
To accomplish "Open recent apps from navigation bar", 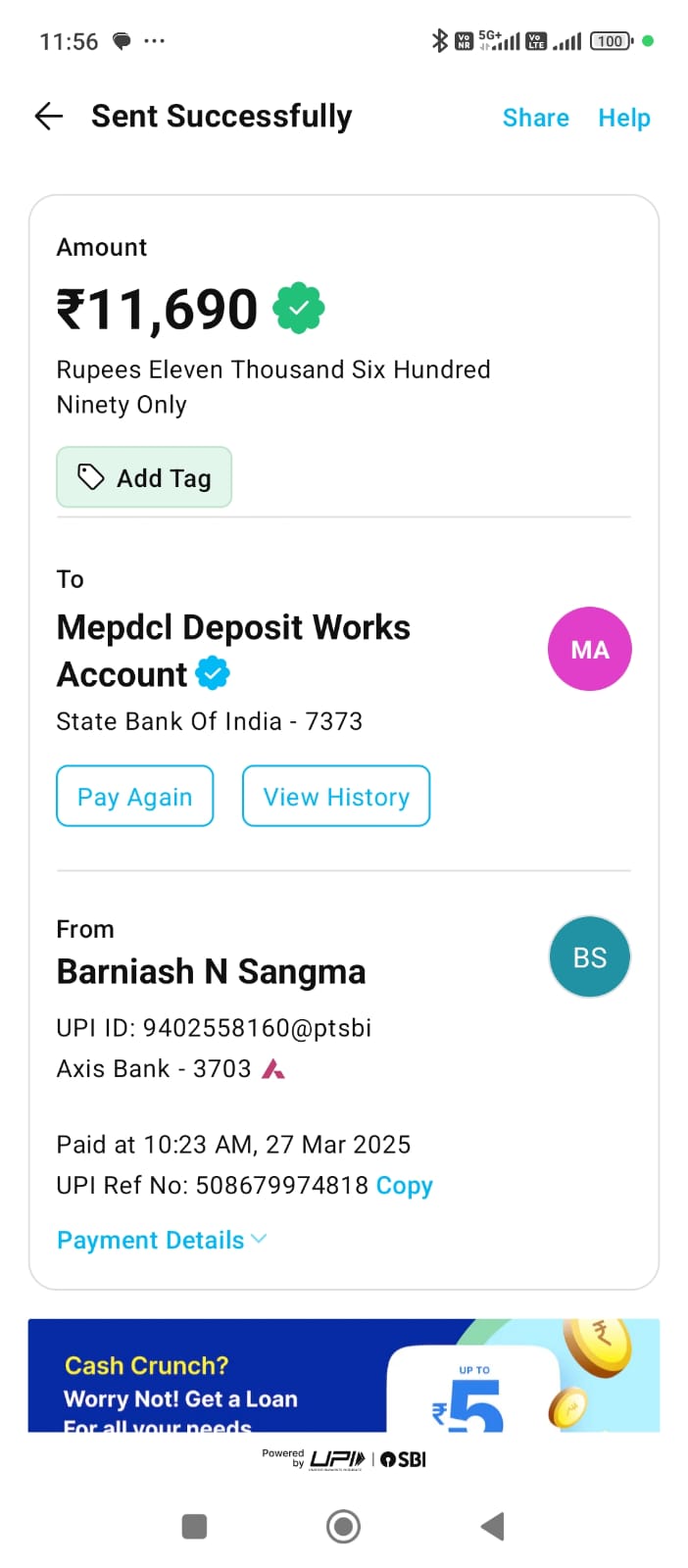I will pos(194,1526).
